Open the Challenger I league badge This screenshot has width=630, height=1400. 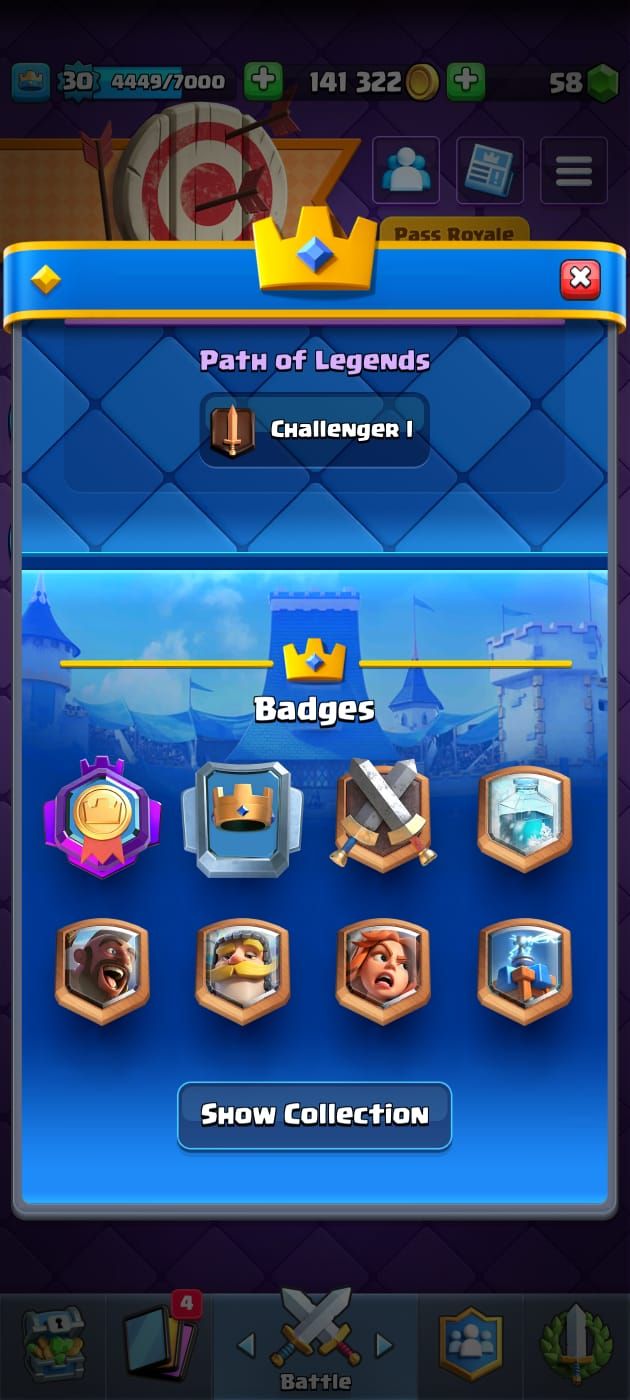[315, 429]
